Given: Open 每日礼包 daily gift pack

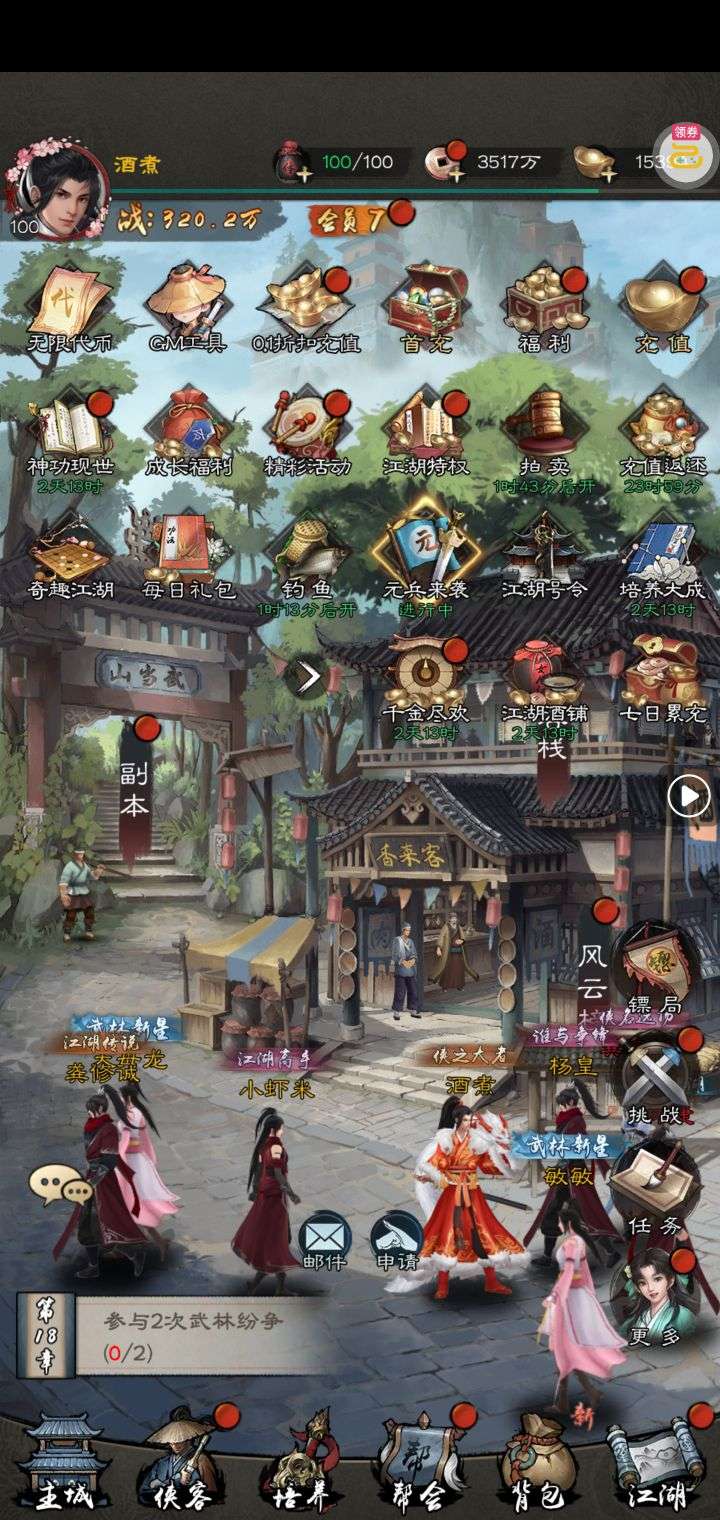Looking at the screenshot, I should click(x=188, y=556).
